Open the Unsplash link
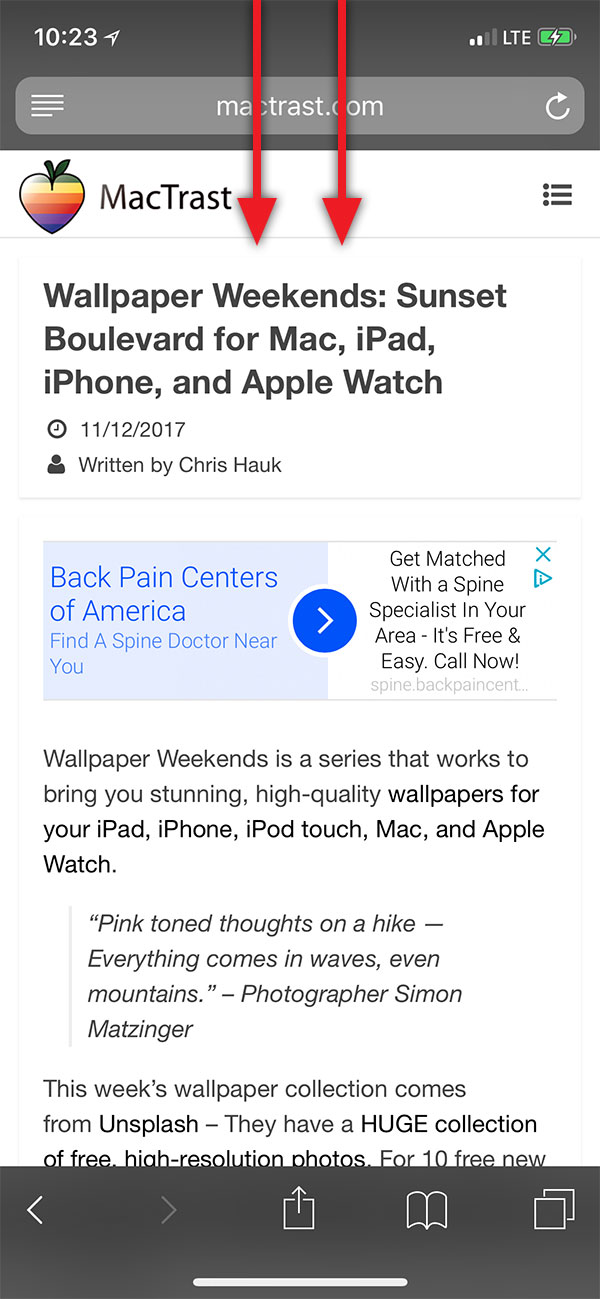Screen dimensions: 600x1299 tap(148, 1124)
